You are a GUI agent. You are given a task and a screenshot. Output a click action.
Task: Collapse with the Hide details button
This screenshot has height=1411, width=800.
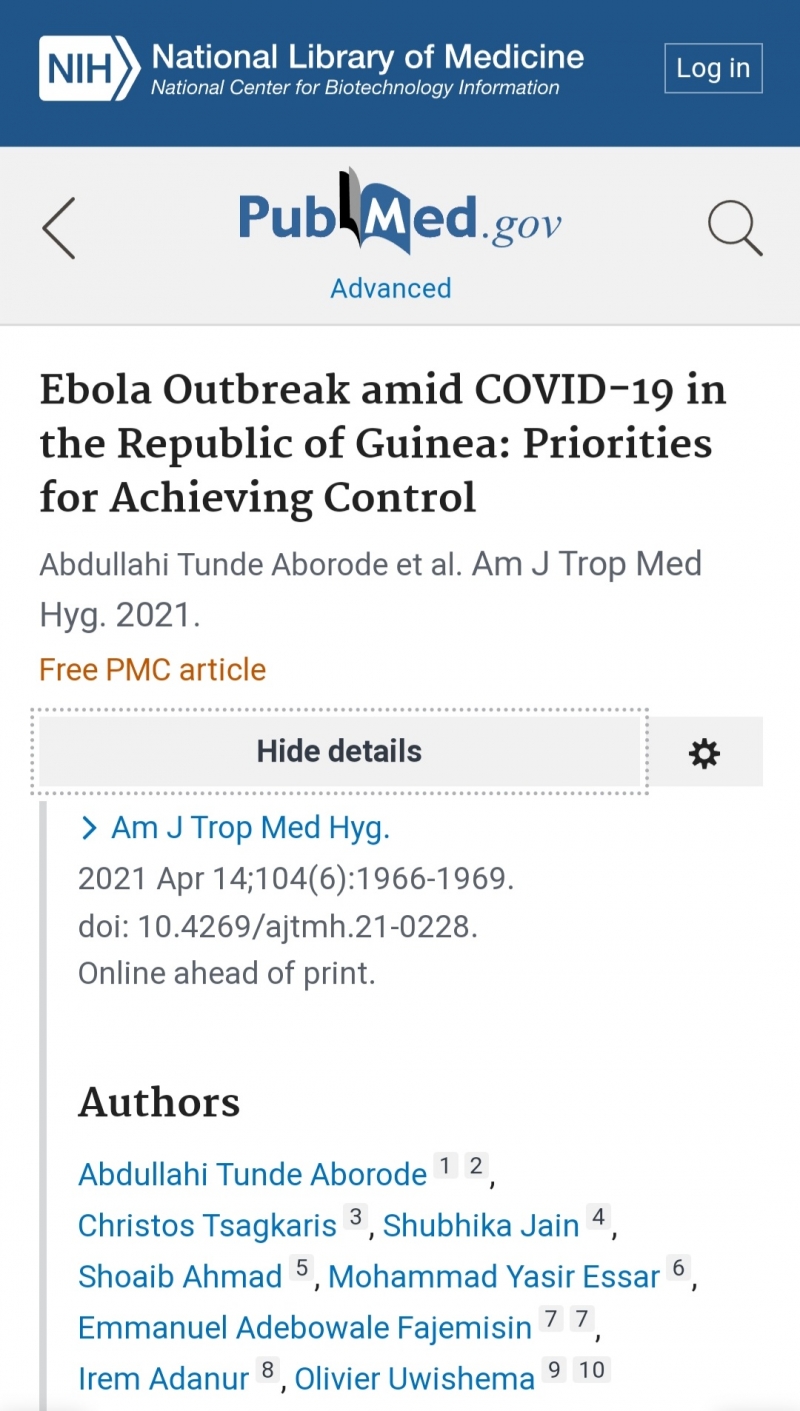(x=339, y=751)
